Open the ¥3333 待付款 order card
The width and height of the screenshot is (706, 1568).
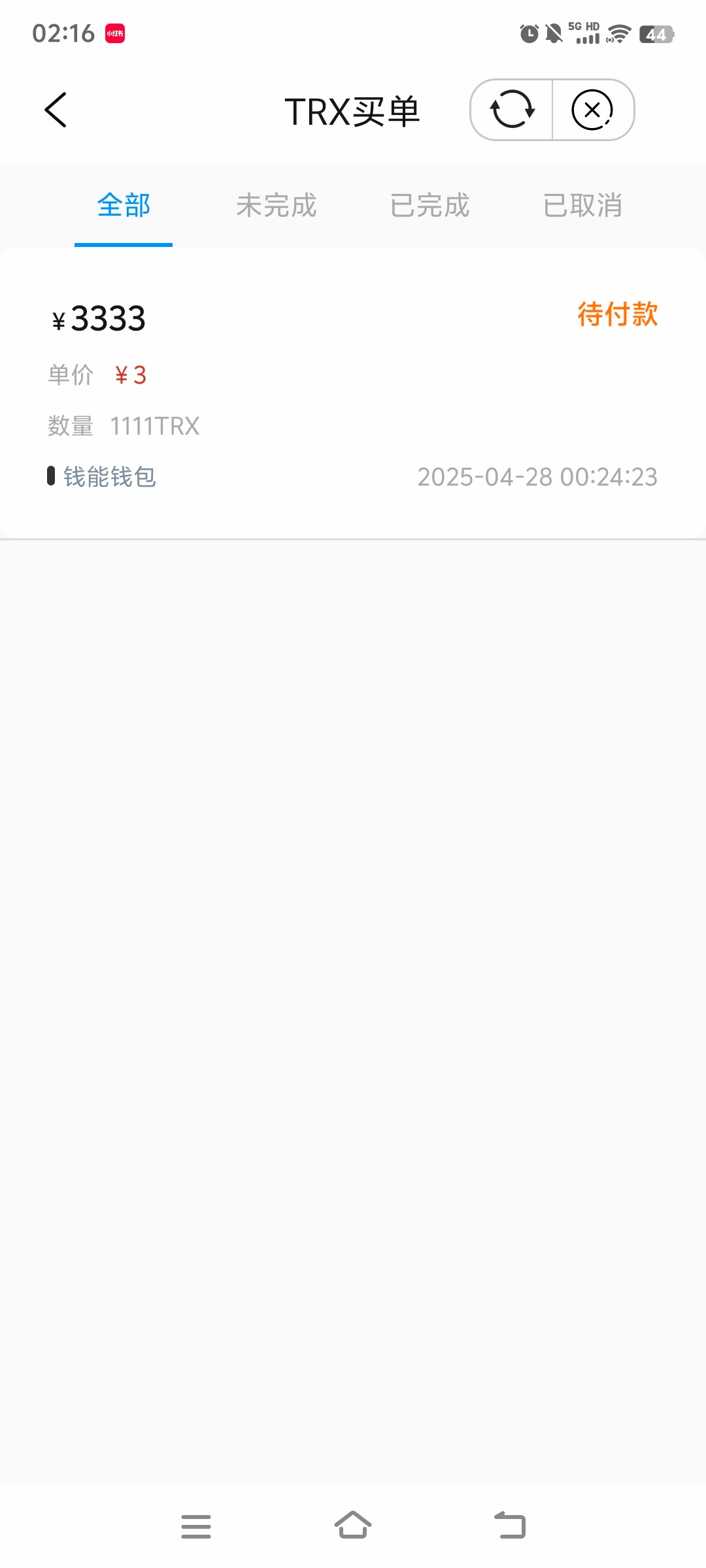[x=353, y=393]
